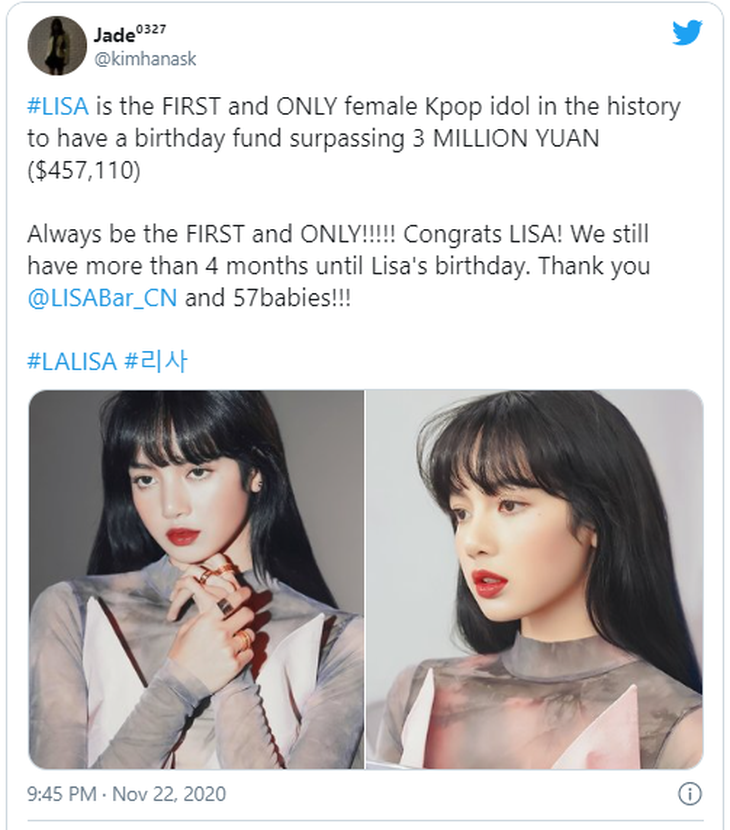Open the tweet info icon

pyautogui.click(x=689, y=794)
